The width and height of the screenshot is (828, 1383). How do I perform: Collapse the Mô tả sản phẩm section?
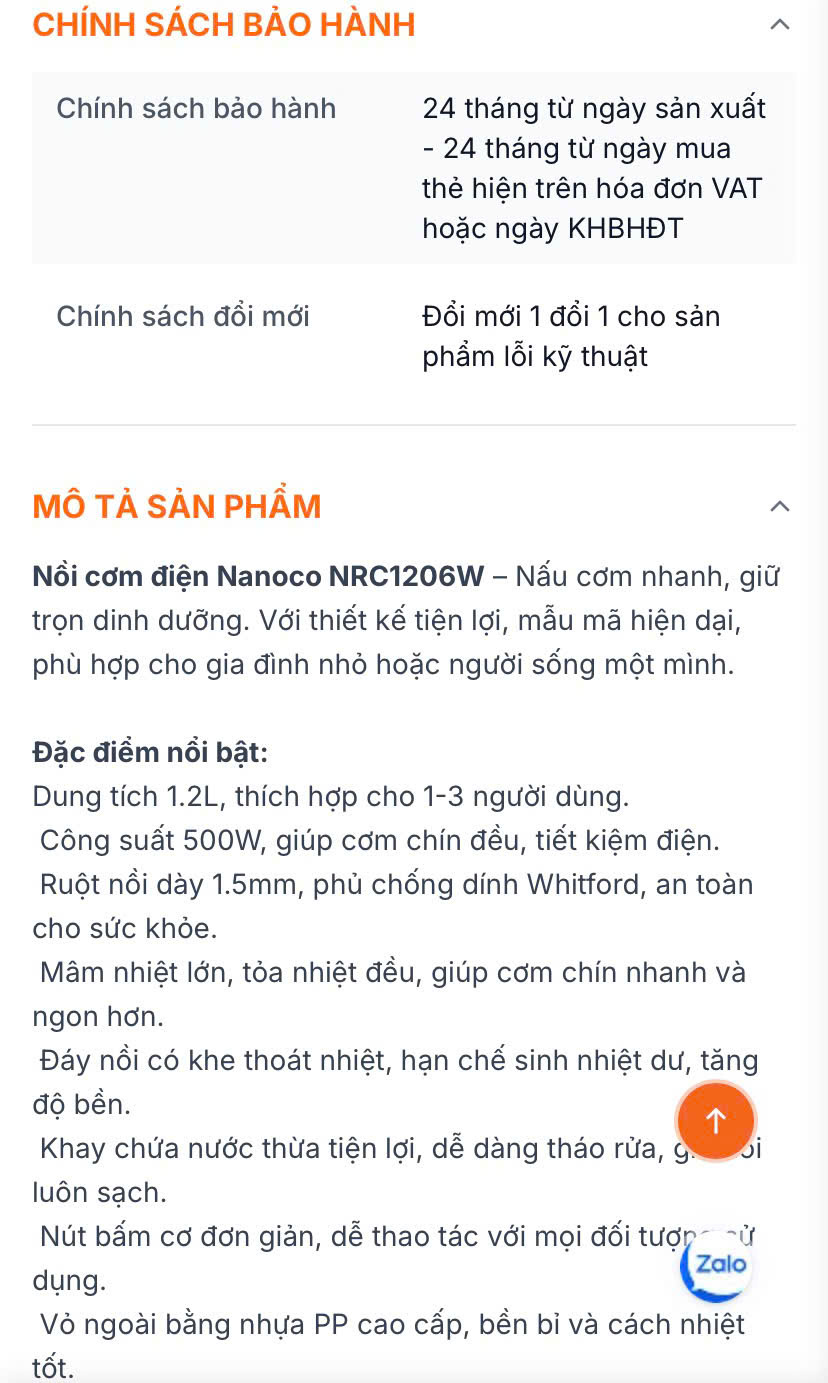[x=780, y=506]
